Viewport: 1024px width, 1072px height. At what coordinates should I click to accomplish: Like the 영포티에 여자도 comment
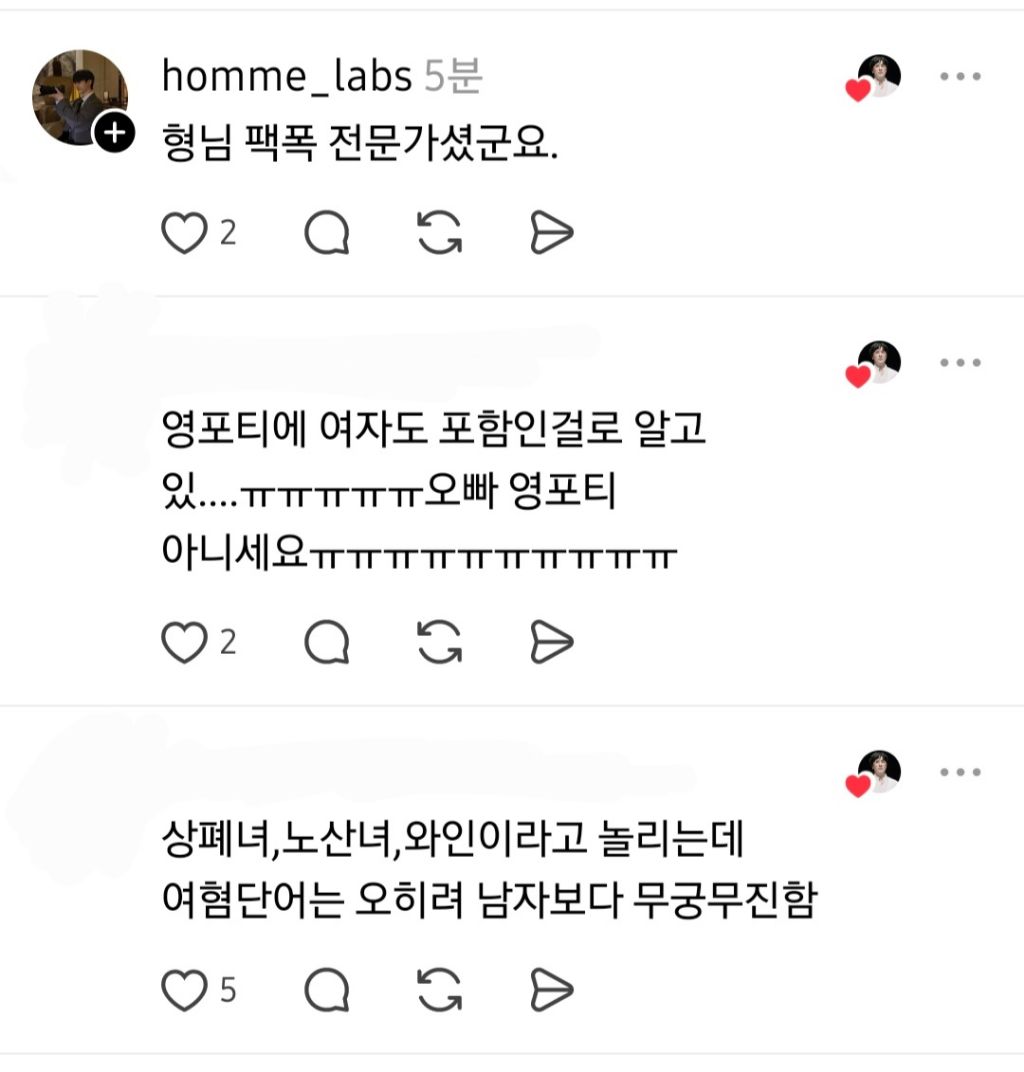pos(184,642)
